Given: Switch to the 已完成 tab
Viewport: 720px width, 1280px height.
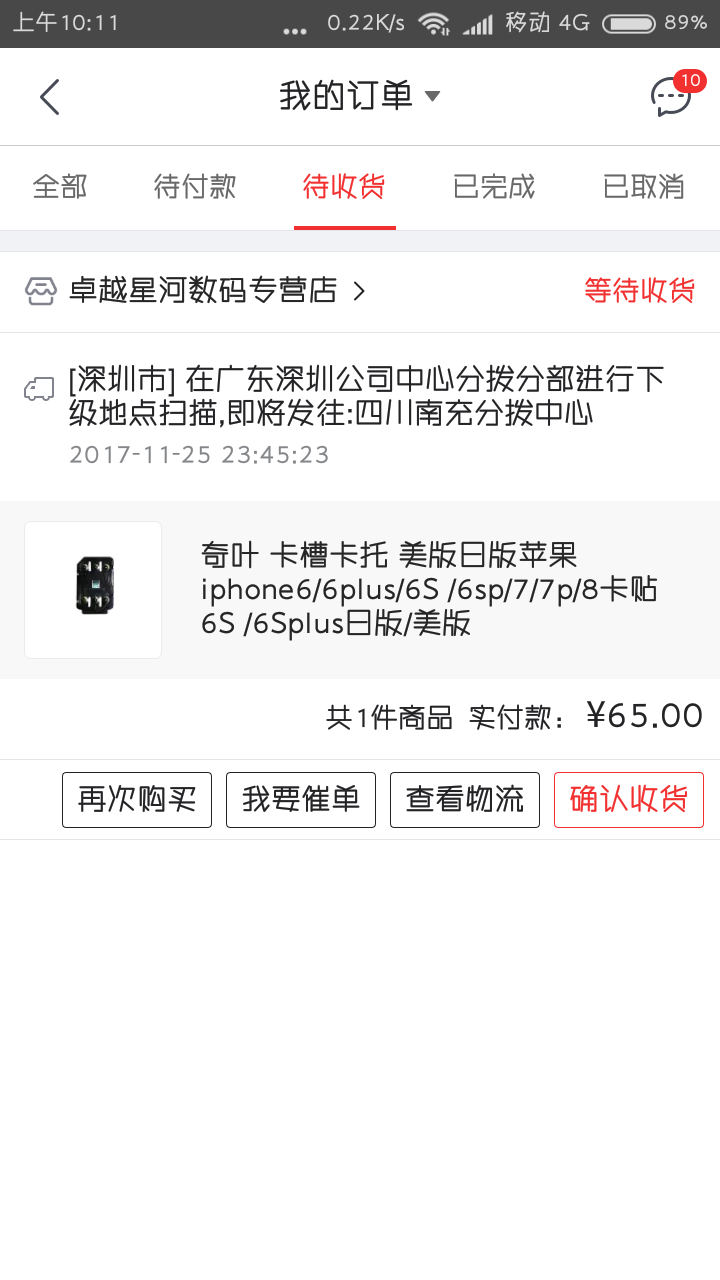Looking at the screenshot, I should [x=494, y=186].
